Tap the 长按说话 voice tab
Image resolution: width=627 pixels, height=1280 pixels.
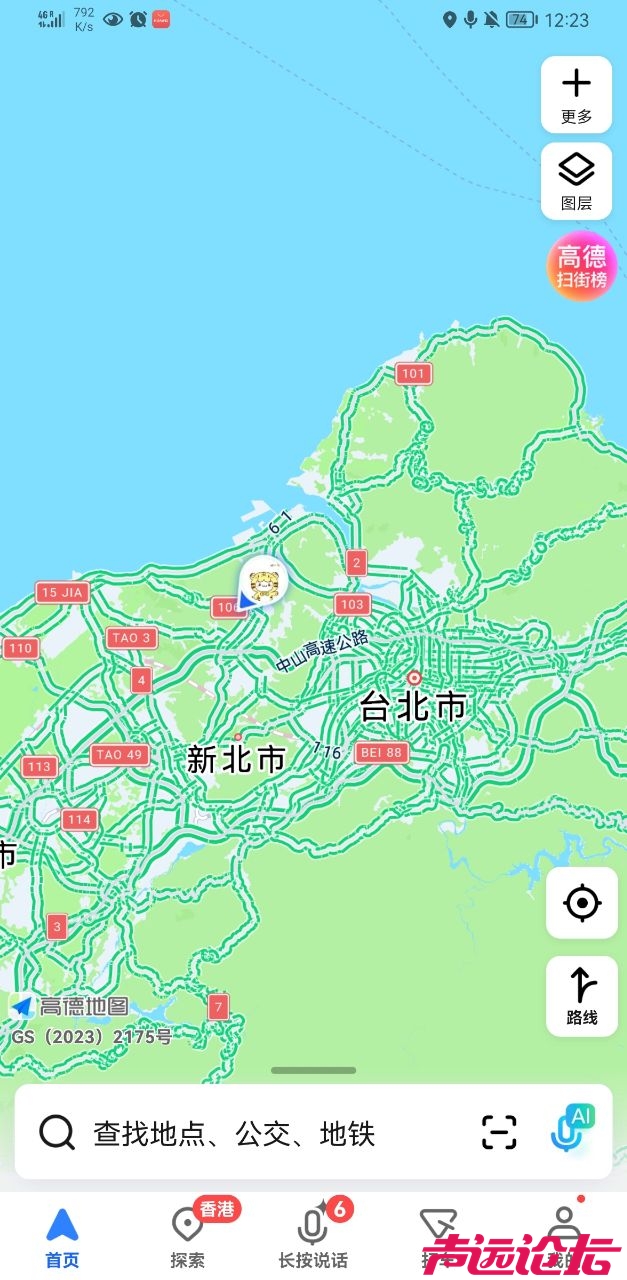pos(313,1238)
